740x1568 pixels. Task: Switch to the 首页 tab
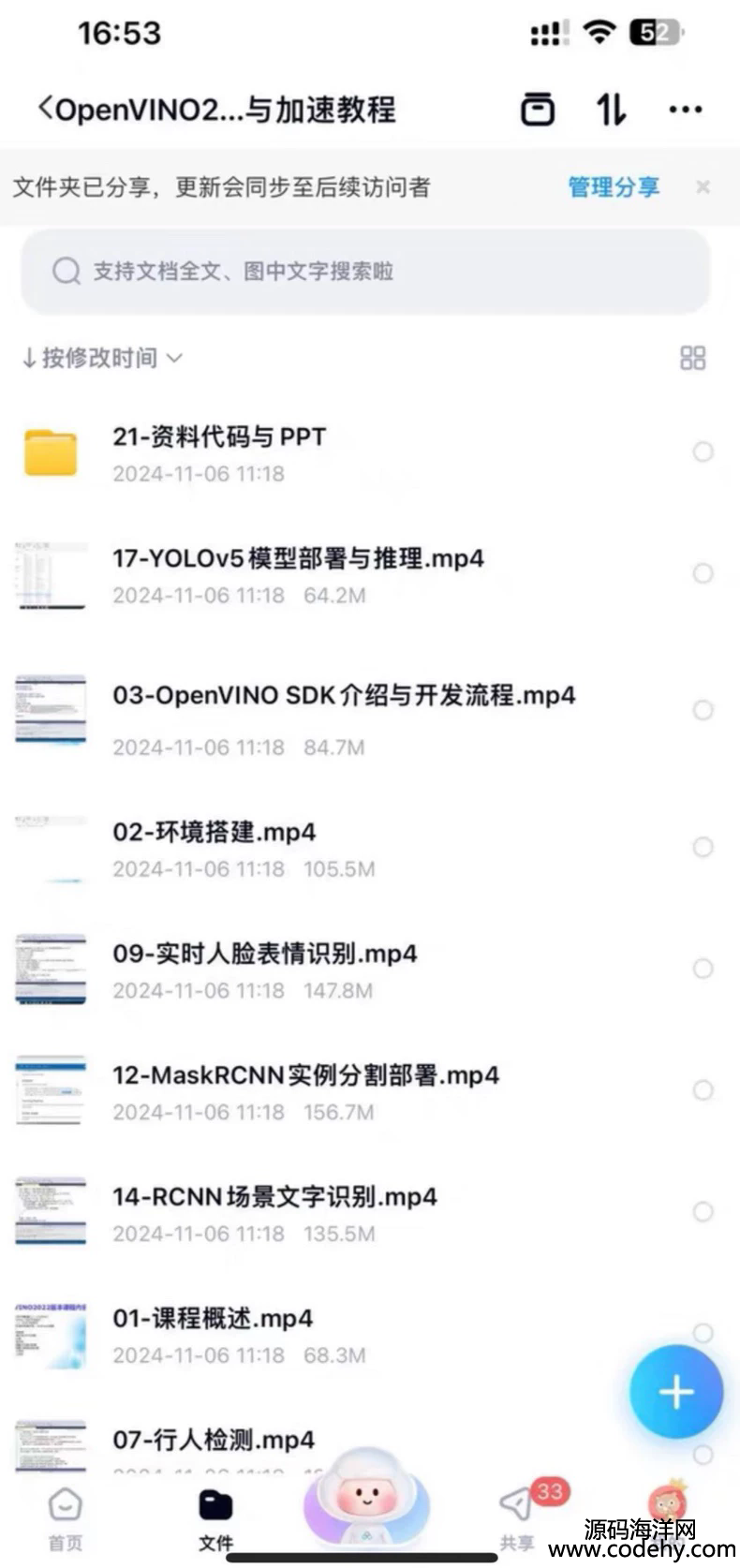(66, 1516)
